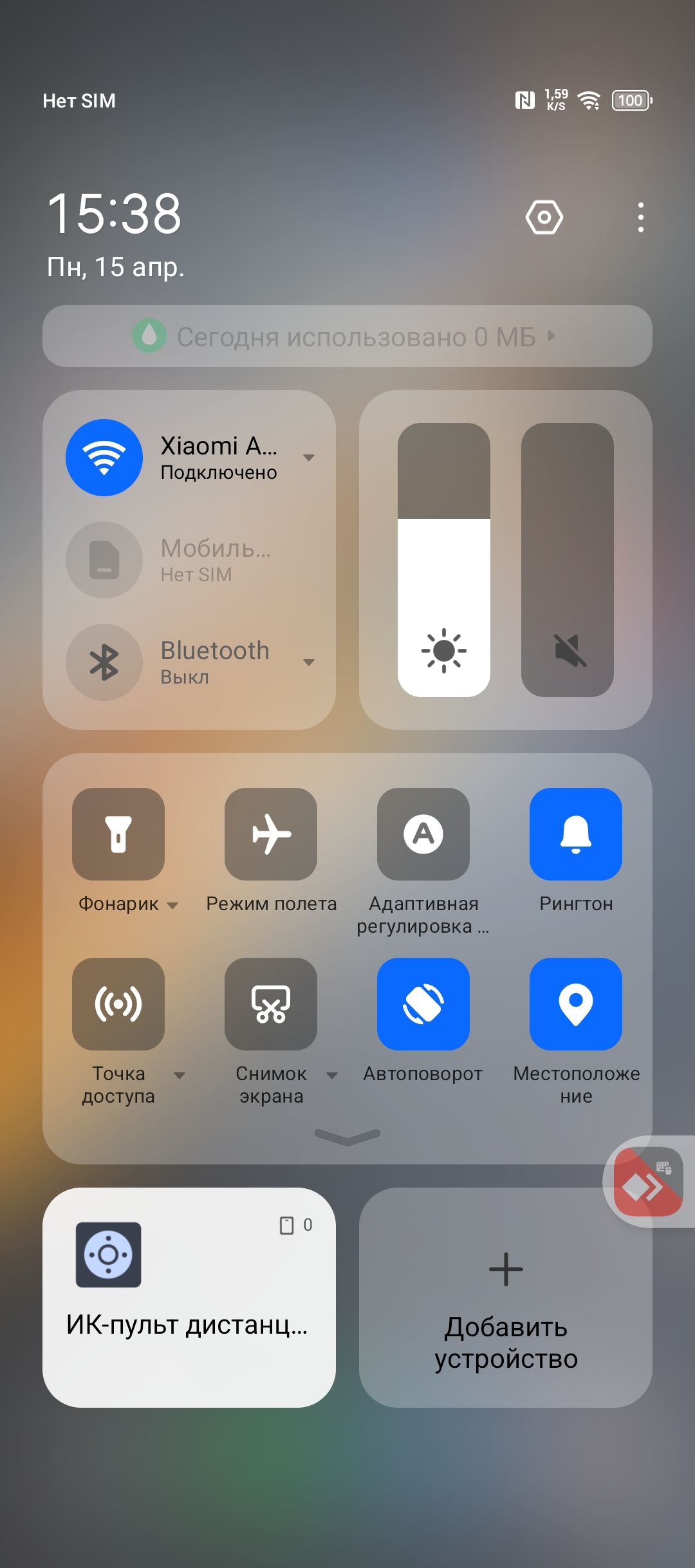
Task: Tap Добавить устройство to add device
Action: click(x=506, y=1298)
